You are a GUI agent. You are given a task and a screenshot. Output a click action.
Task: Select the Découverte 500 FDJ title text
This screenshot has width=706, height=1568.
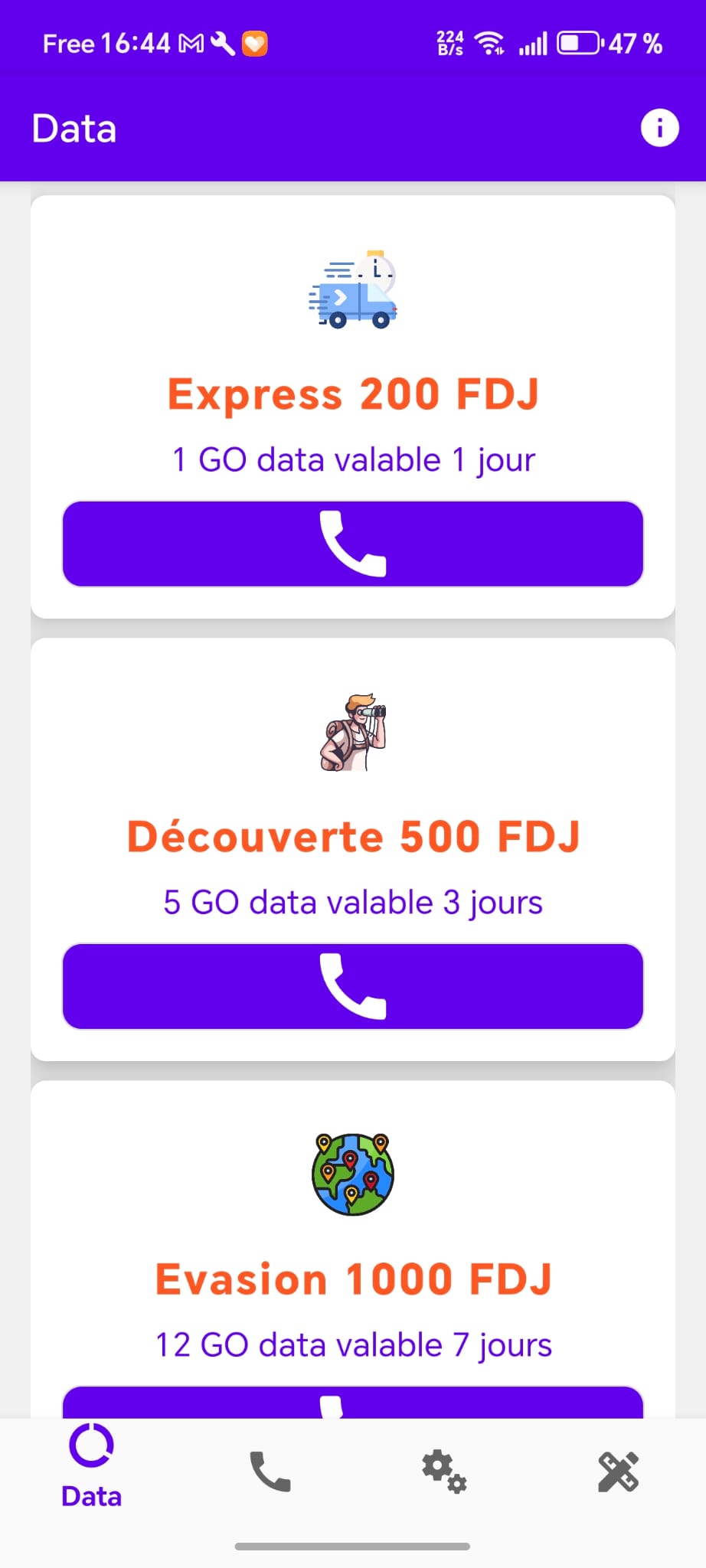click(353, 836)
